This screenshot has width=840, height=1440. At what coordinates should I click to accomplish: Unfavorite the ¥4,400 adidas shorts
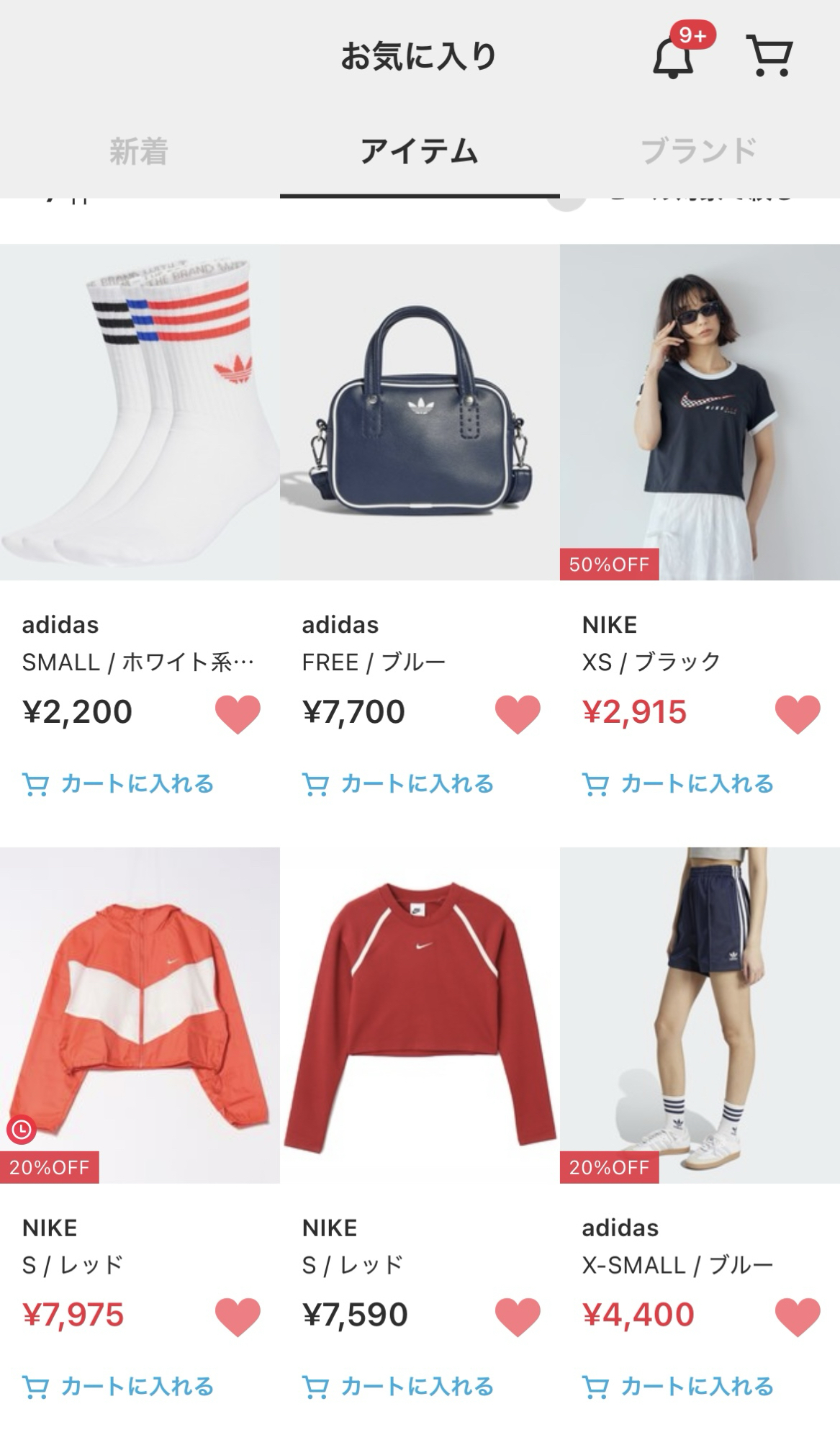coord(797,1316)
